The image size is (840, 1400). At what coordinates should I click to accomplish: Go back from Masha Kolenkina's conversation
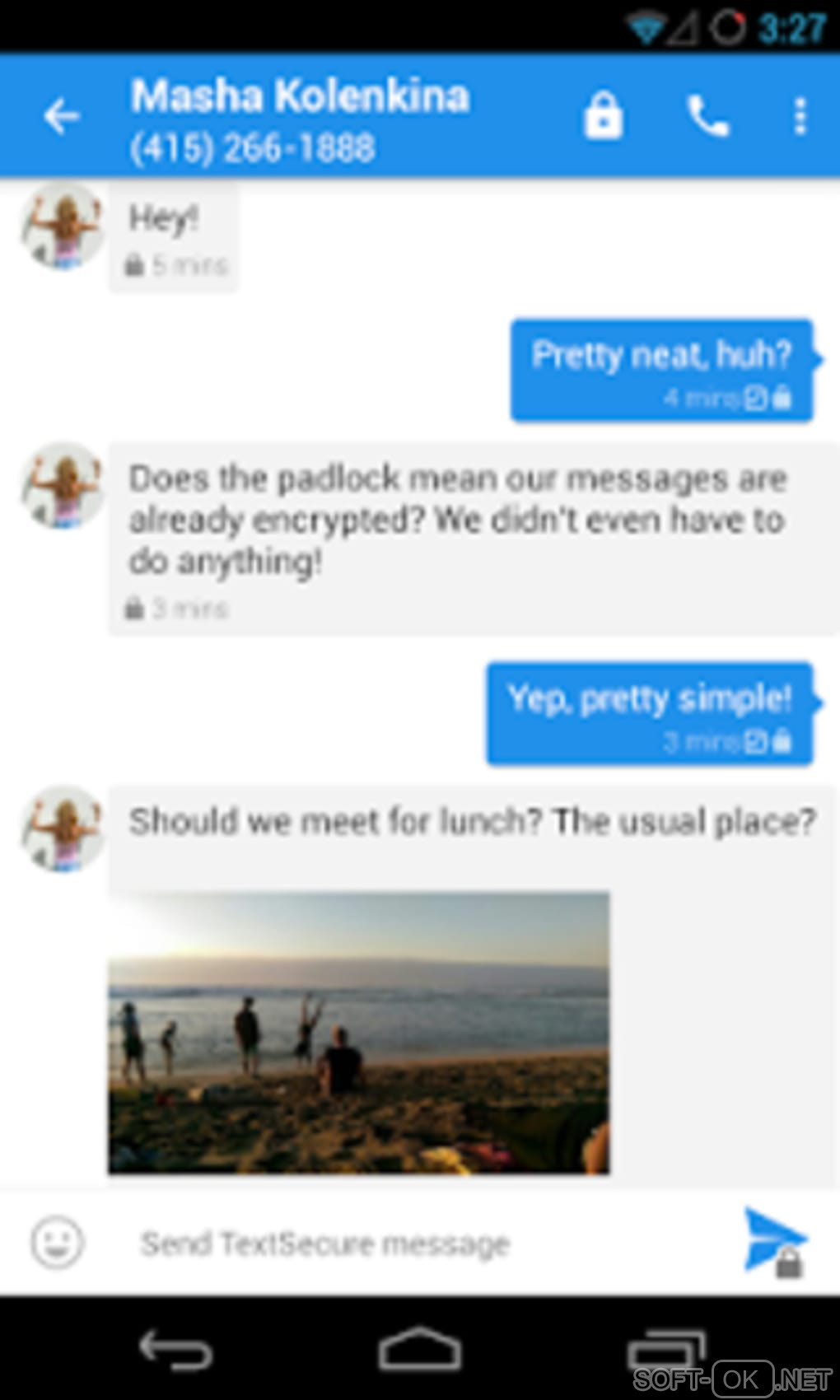(62, 116)
